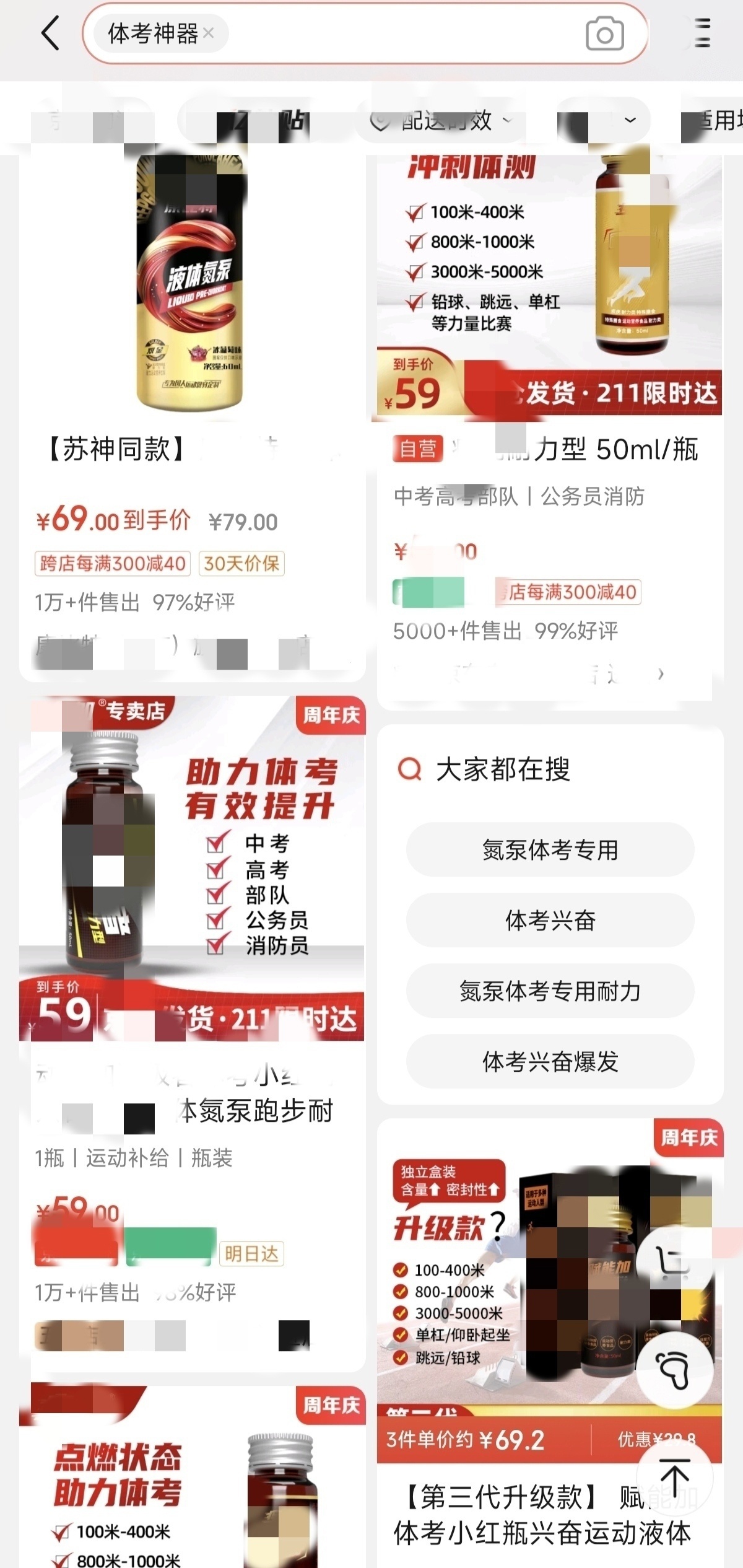Viewport: 743px width, 1568px height.
Task: Try the 体考兴奋爆发 suggested search
Action: click(x=550, y=1061)
